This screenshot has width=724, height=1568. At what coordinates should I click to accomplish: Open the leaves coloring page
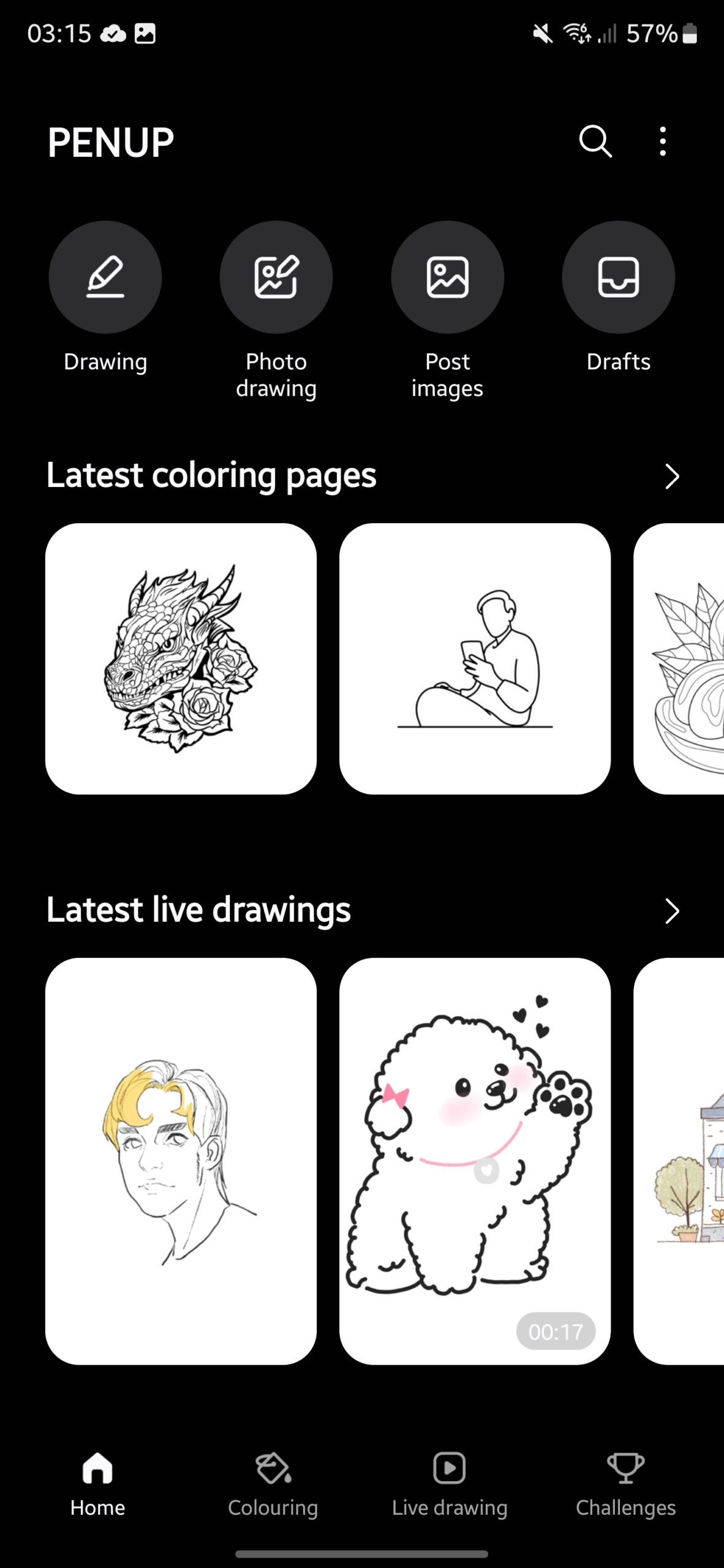679,658
